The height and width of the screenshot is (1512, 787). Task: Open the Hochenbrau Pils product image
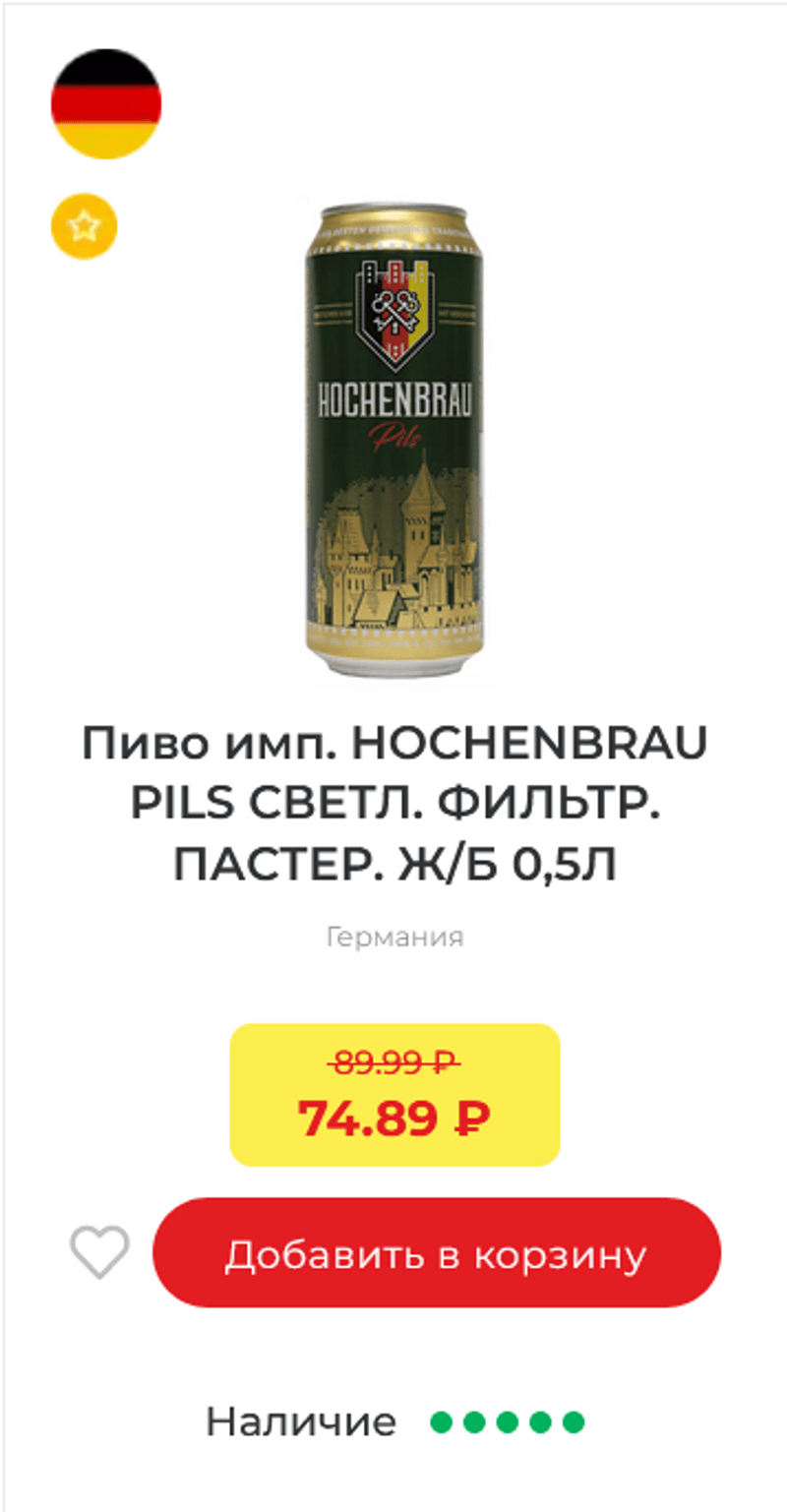pyautogui.click(x=394, y=439)
